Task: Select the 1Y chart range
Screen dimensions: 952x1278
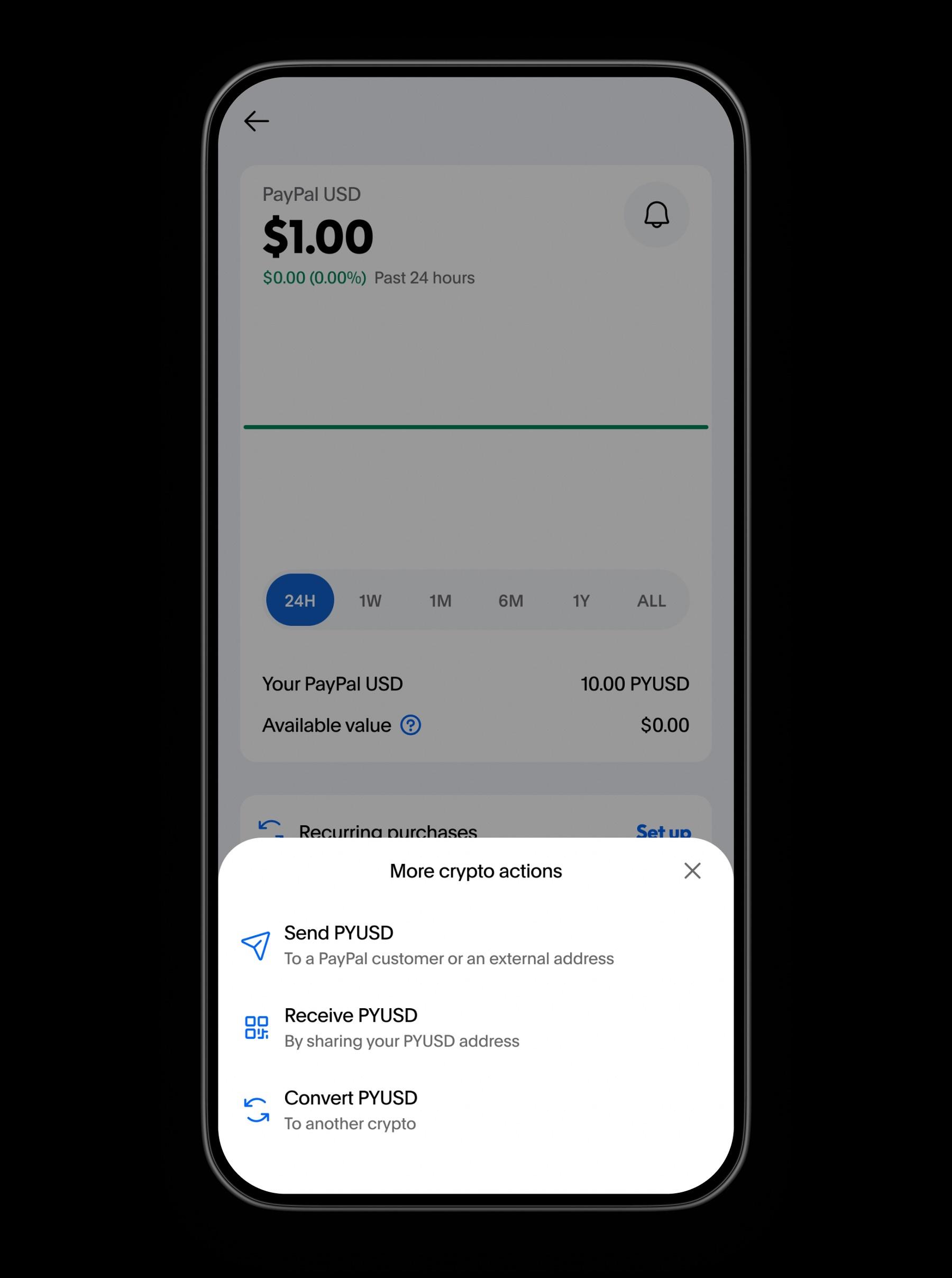Action: (581, 600)
